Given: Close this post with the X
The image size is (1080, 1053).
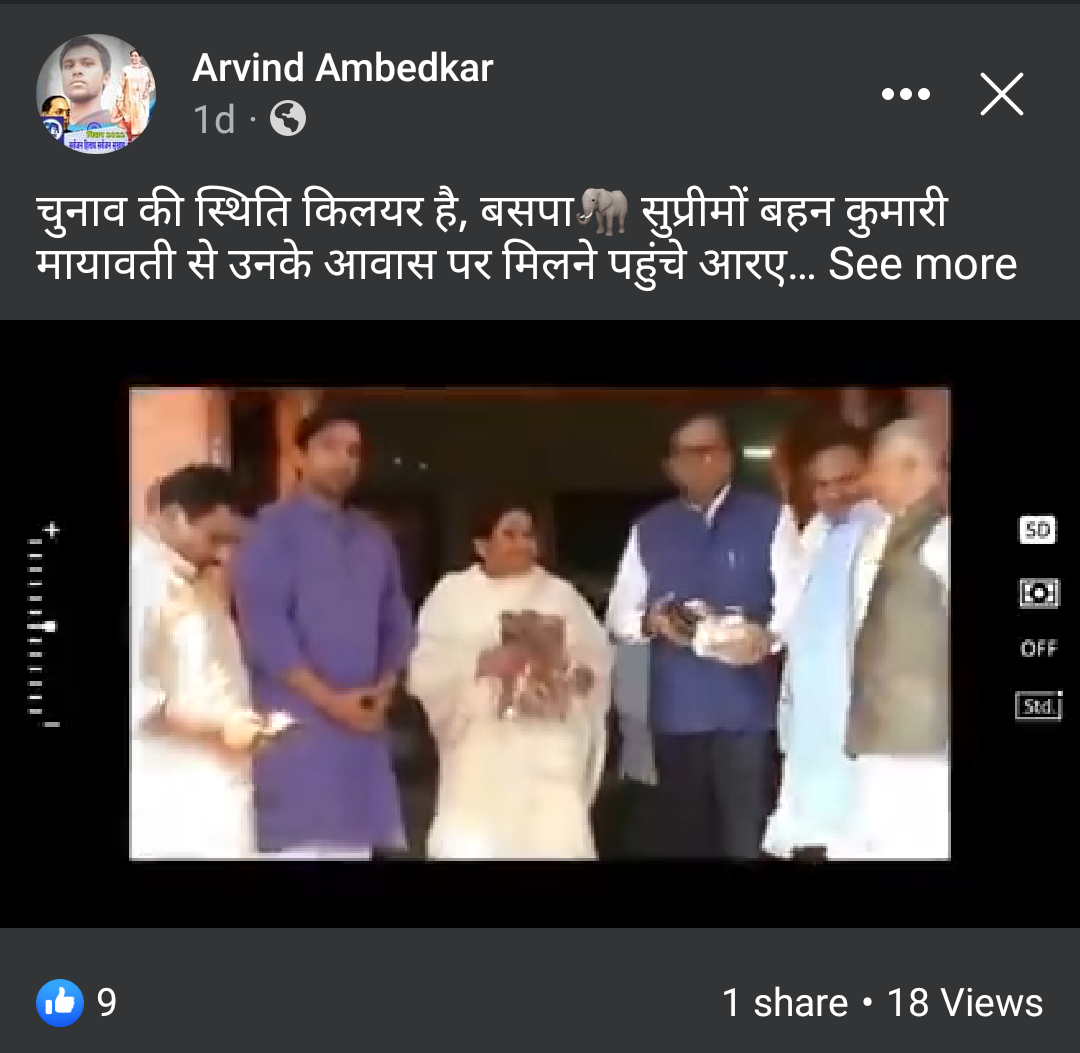Looking at the screenshot, I should tap(1001, 95).
